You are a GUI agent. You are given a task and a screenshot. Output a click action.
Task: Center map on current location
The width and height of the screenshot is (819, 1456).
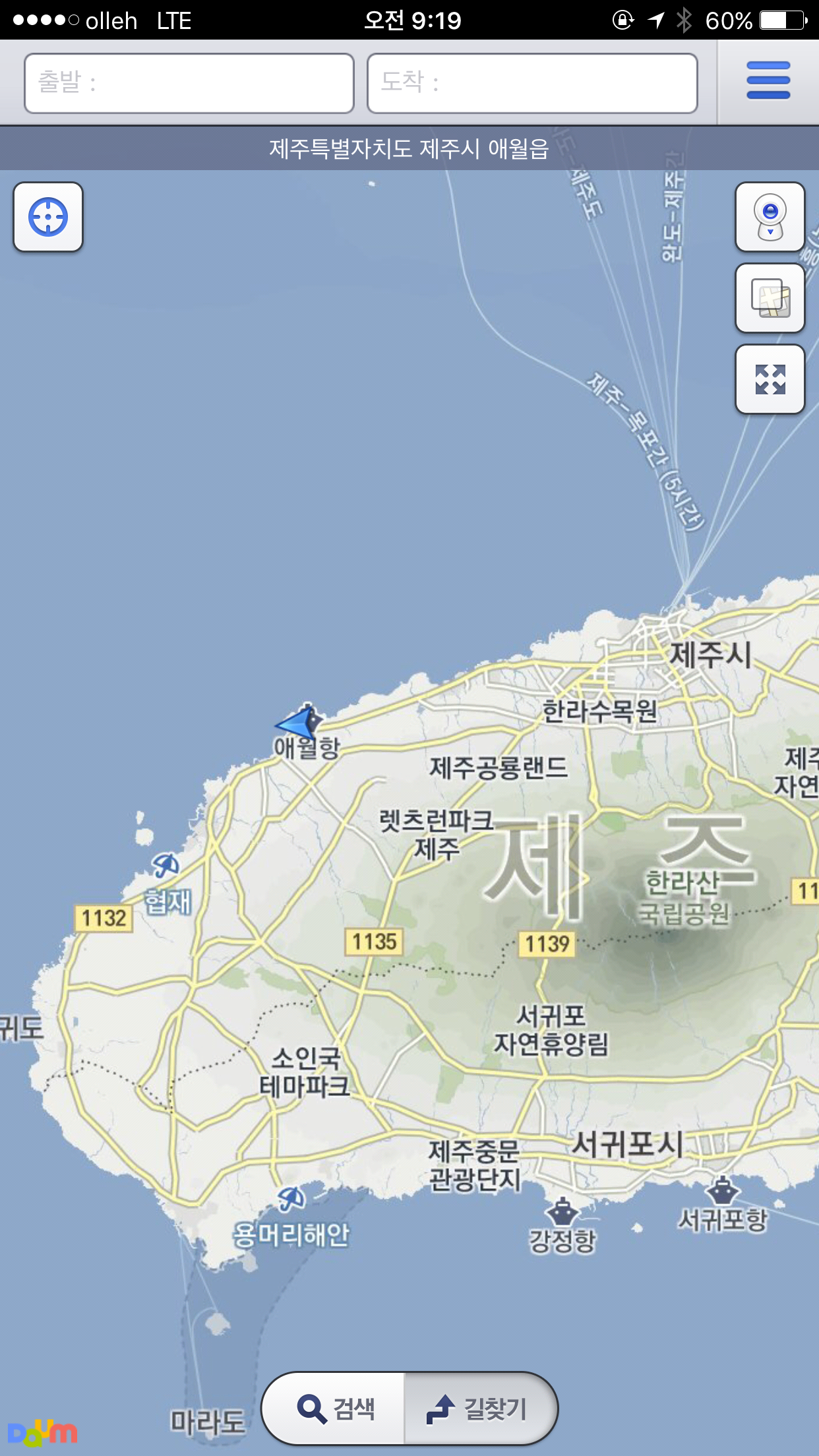tap(48, 217)
